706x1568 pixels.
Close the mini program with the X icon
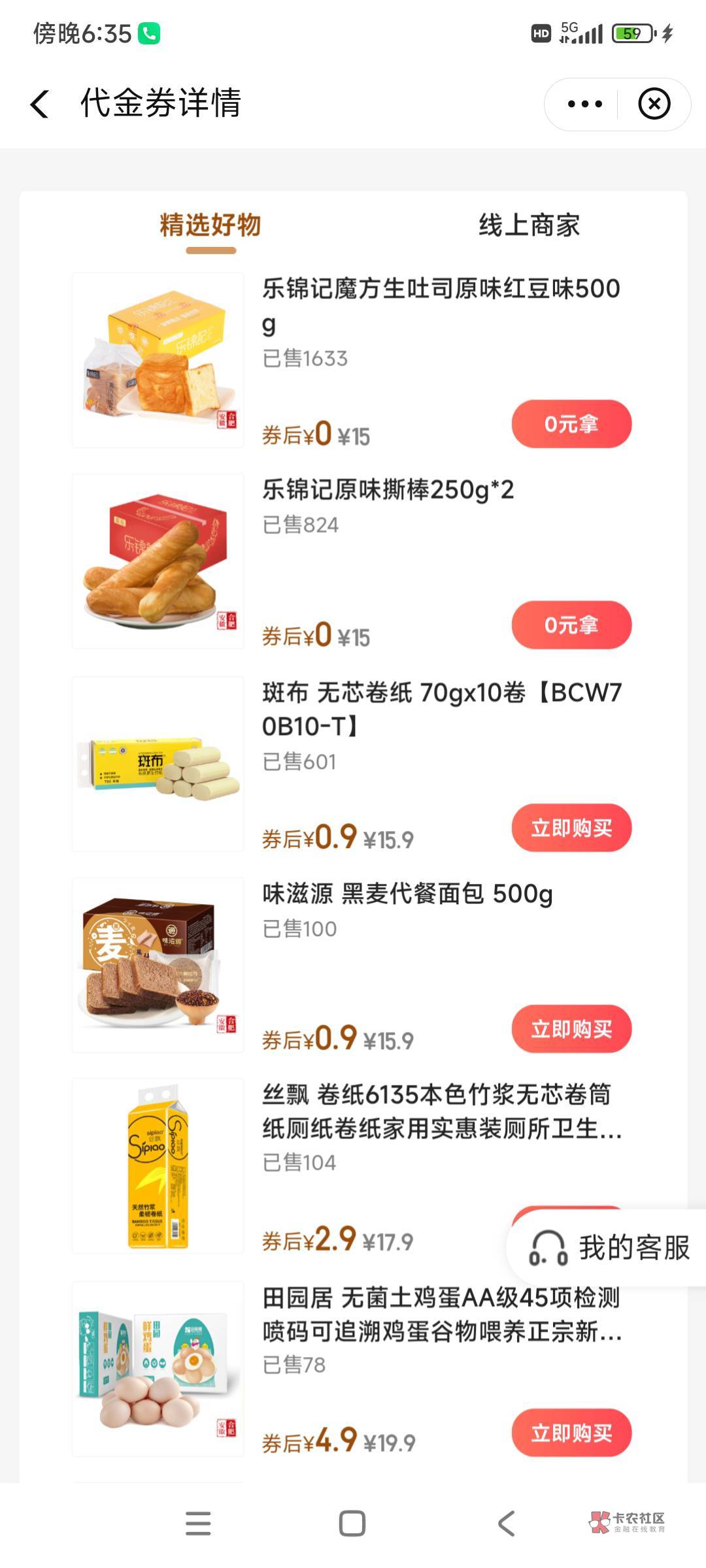[654, 104]
